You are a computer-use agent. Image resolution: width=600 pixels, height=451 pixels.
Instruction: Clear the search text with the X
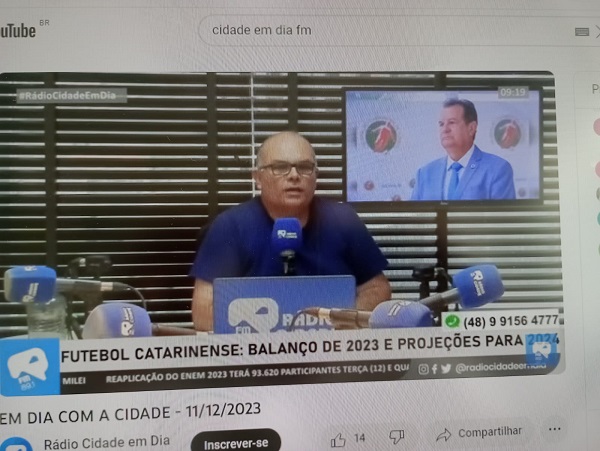(x=598, y=31)
